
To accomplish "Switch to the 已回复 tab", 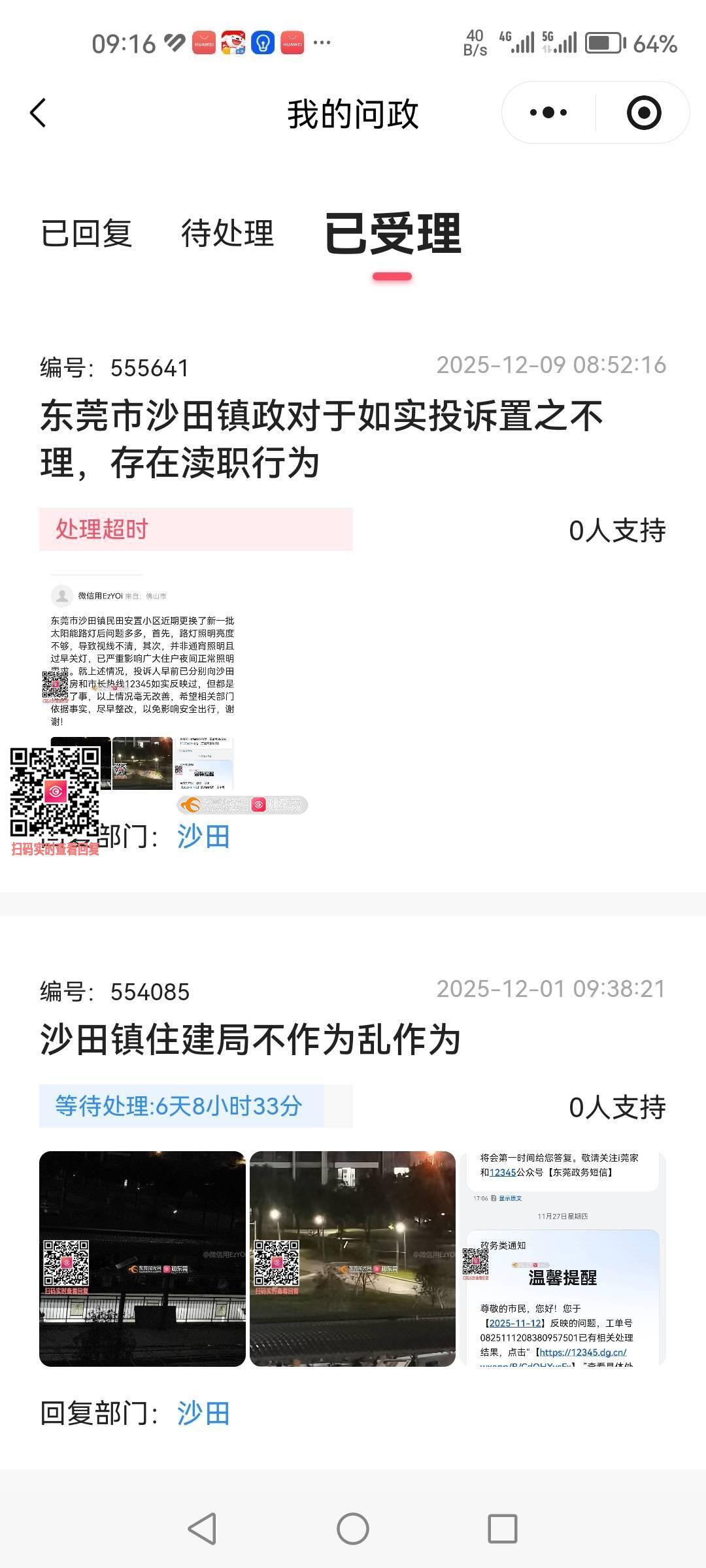I will click(x=86, y=233).
